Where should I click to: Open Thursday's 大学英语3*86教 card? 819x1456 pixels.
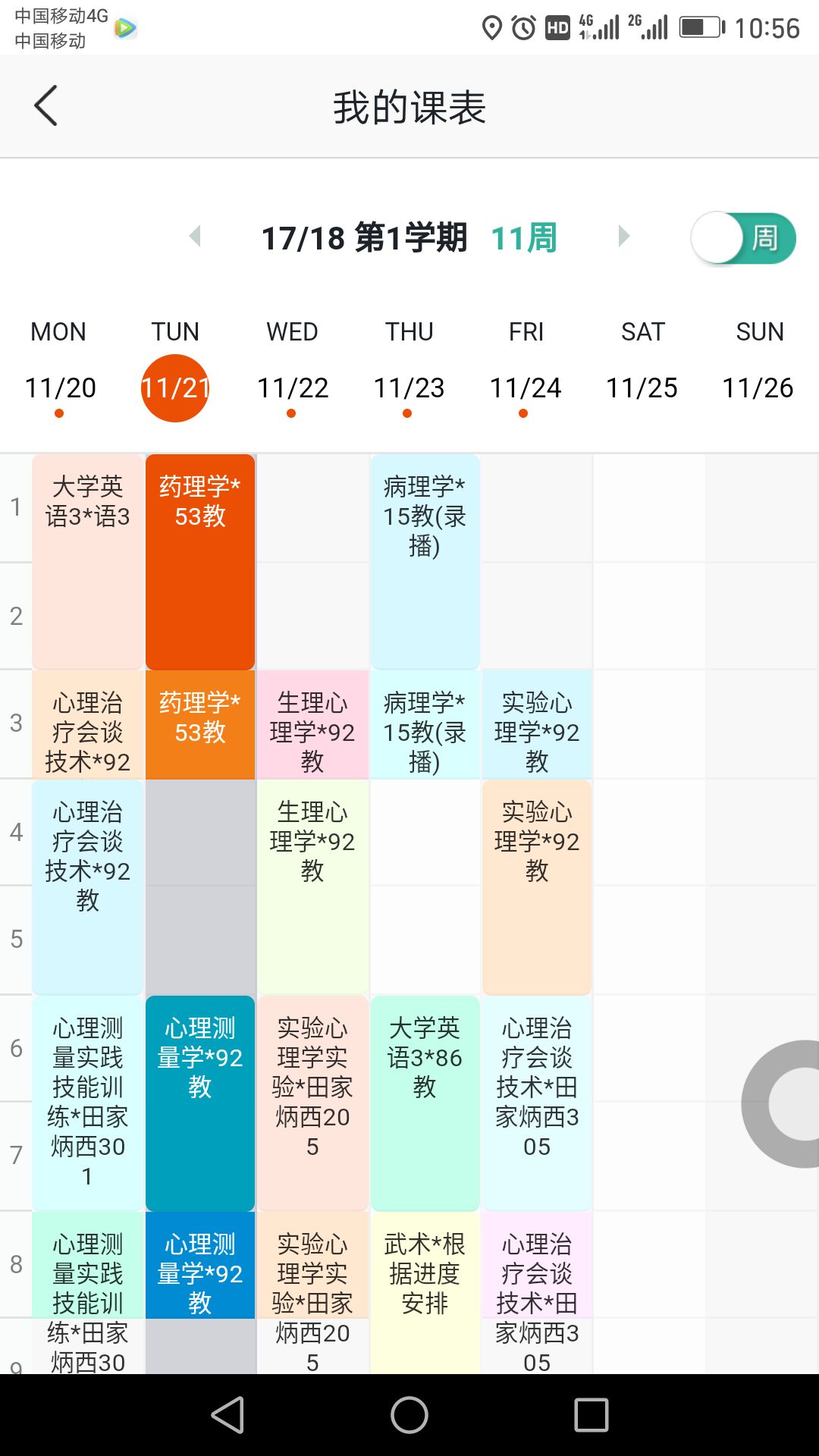coord(425,1103)
